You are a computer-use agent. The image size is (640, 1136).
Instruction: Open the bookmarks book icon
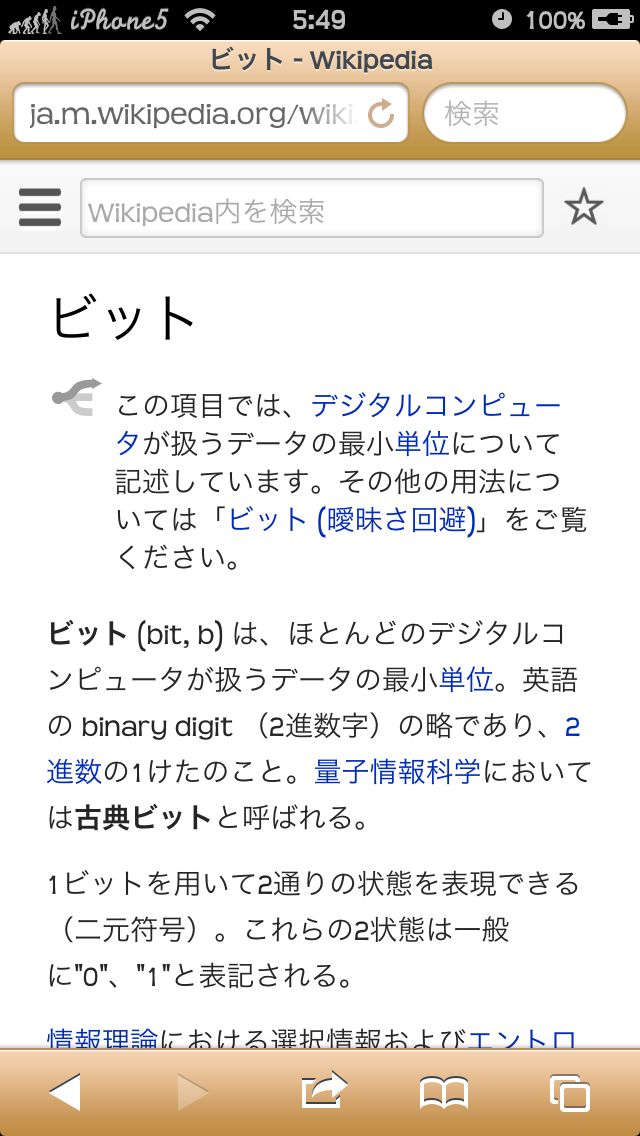pos(444,1093)
